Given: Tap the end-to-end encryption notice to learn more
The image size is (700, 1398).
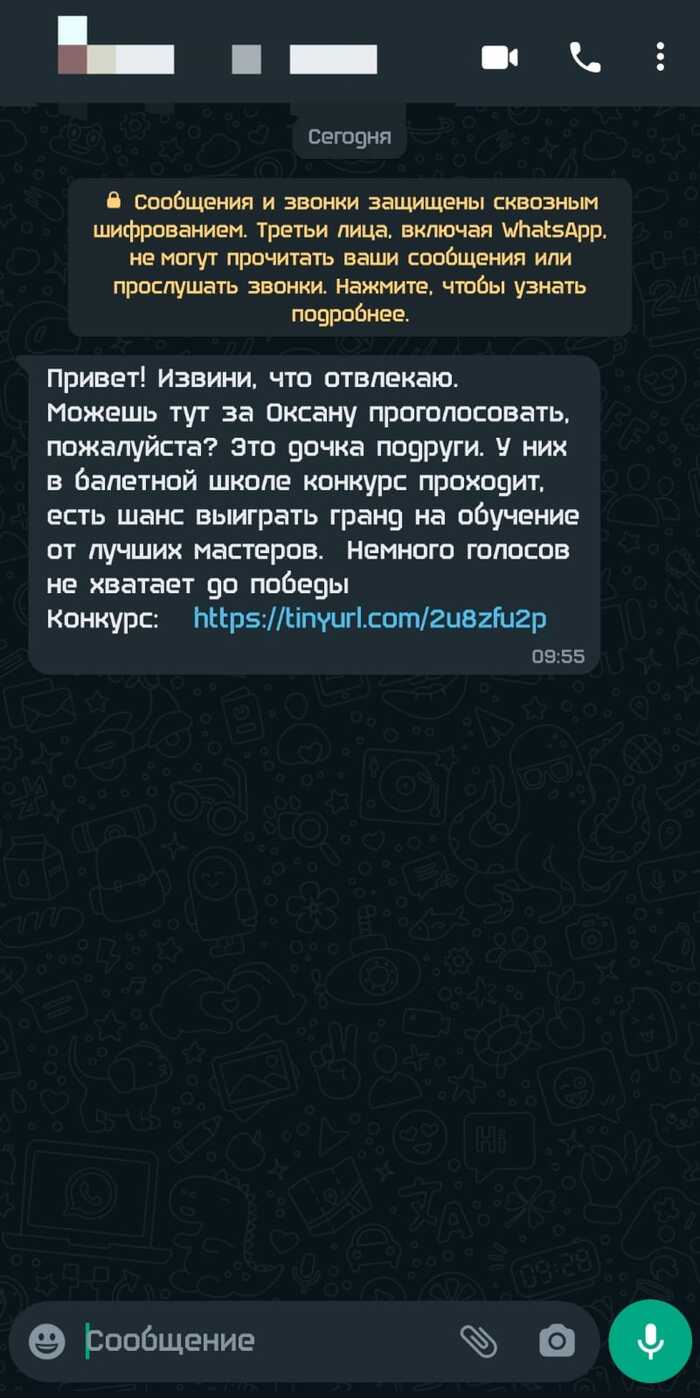Looking at the screenshot, I should 349,258.
